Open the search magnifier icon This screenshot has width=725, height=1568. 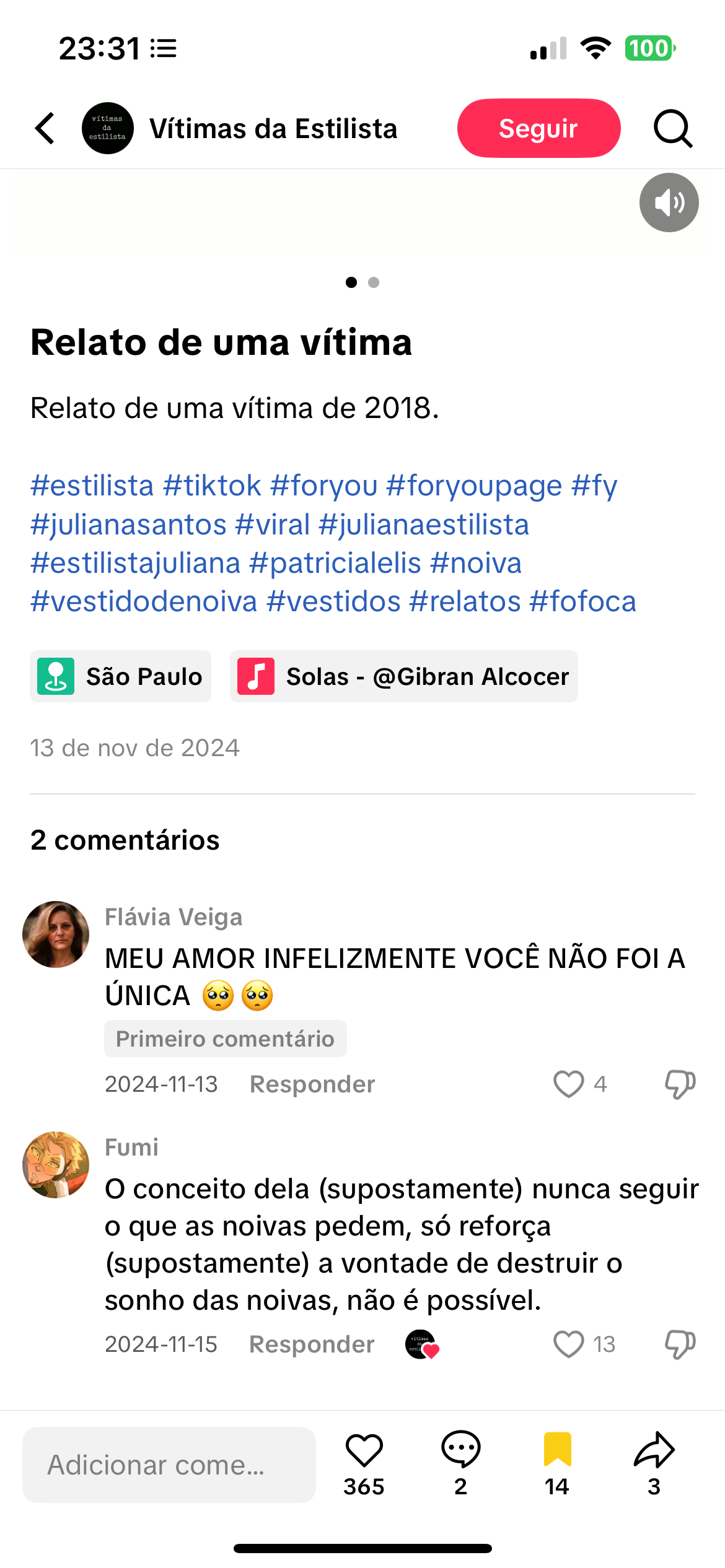click(672, 128)
